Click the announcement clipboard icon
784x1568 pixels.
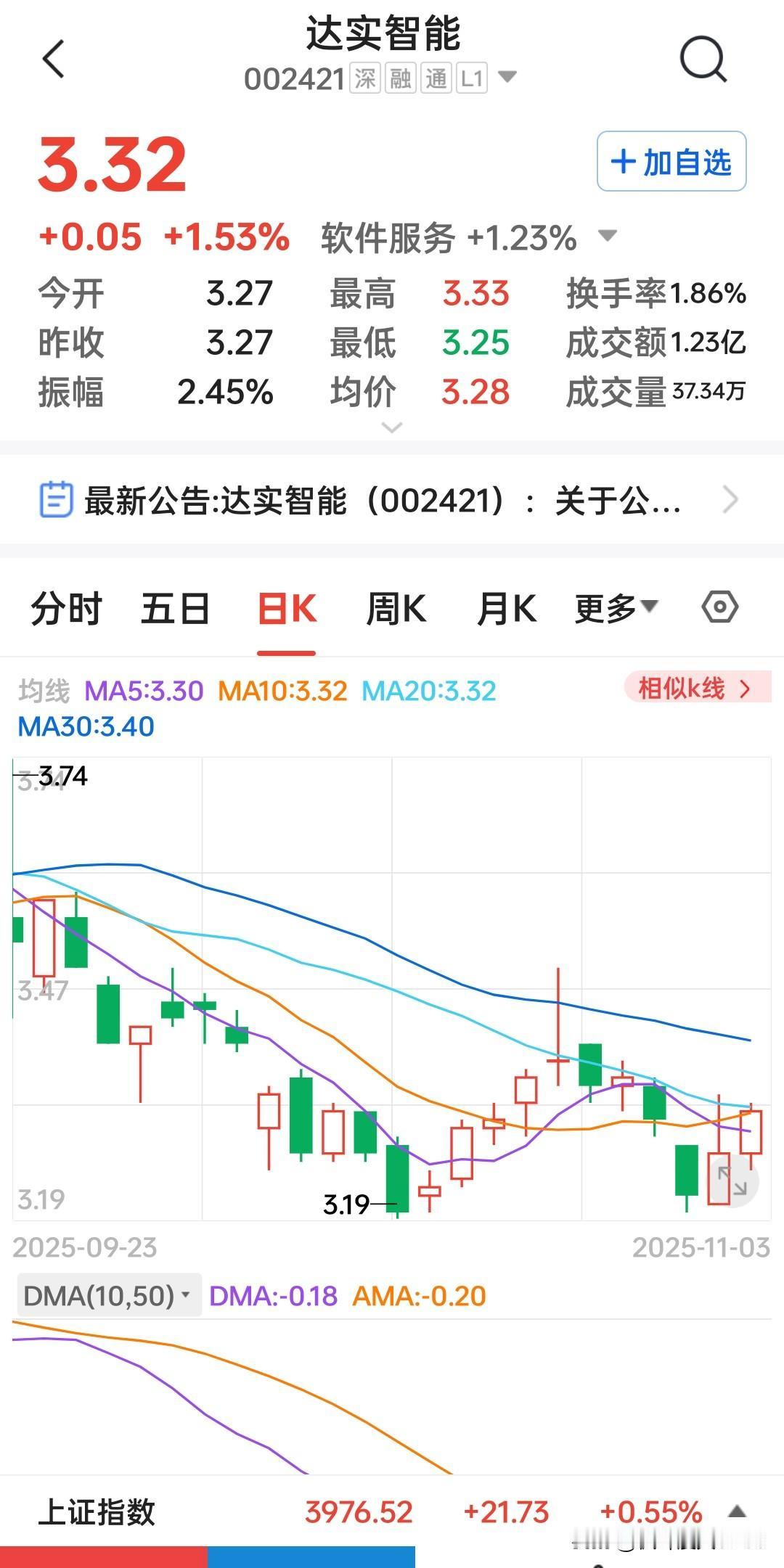(57, 498)
